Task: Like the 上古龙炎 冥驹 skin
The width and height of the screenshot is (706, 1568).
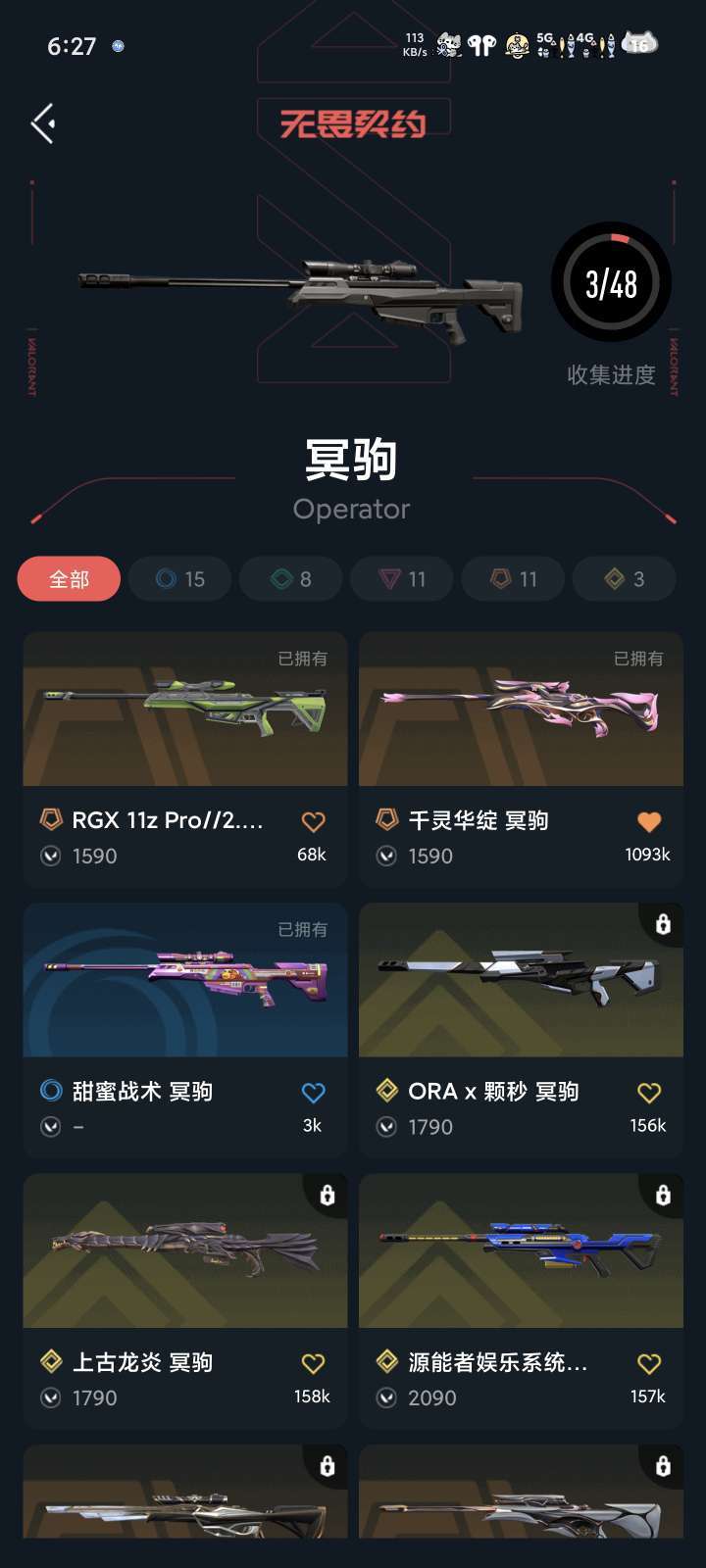Action: [x=313, y=1362]
